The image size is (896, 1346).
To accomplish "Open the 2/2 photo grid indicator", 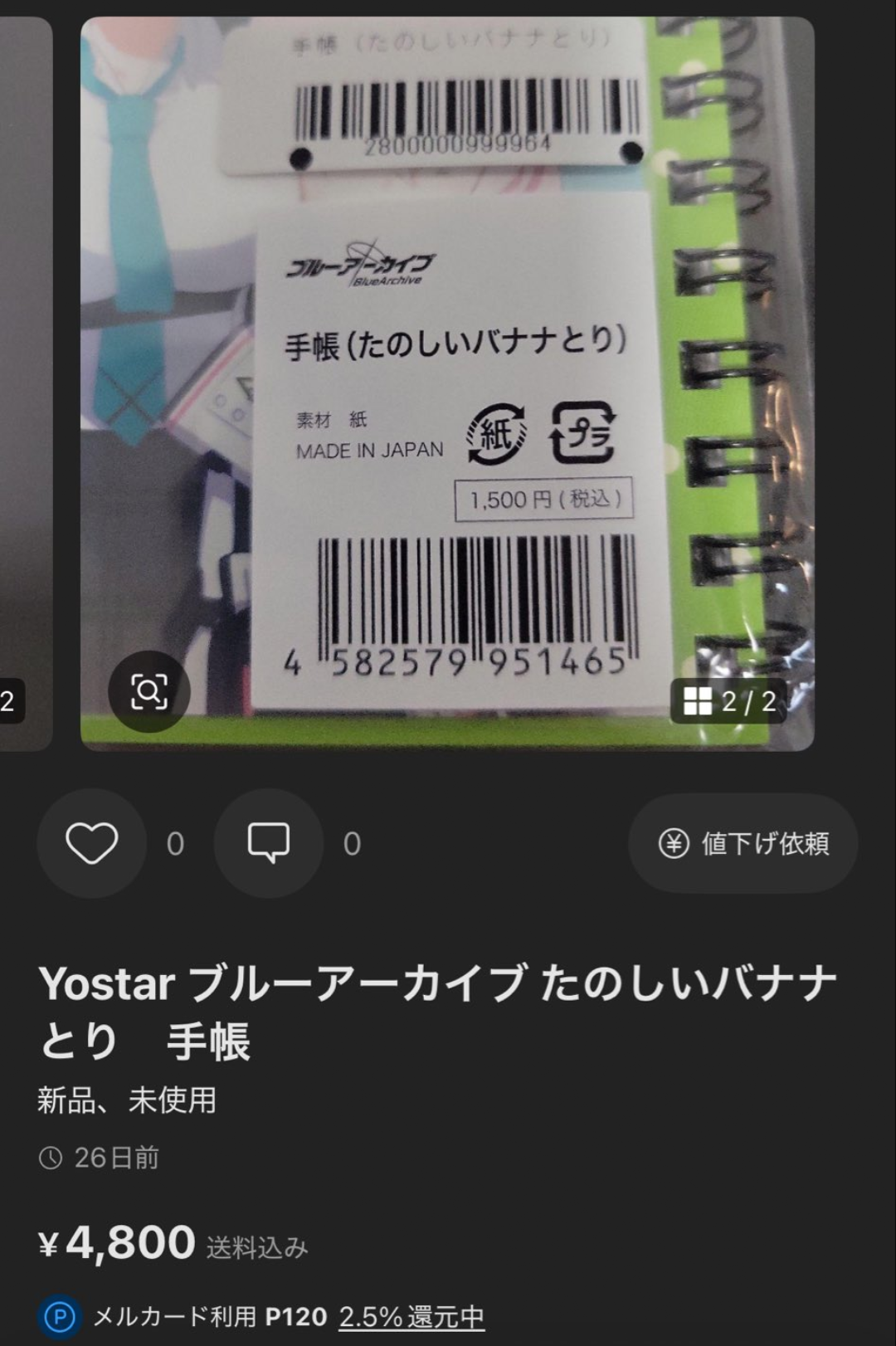I will 729,701.
